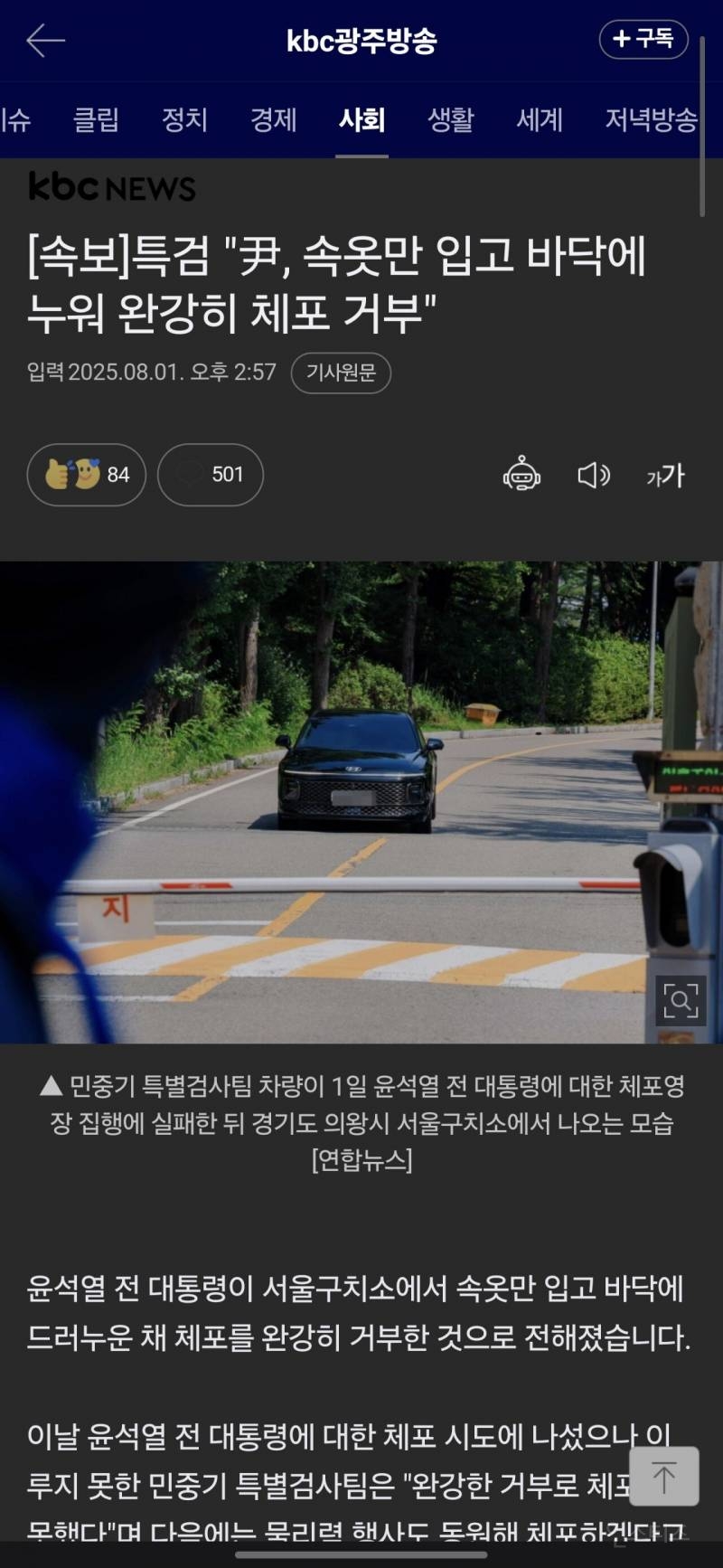
Task: Switch to the 정치 tab
Action: pyautogui.click(x=184, y=119)
